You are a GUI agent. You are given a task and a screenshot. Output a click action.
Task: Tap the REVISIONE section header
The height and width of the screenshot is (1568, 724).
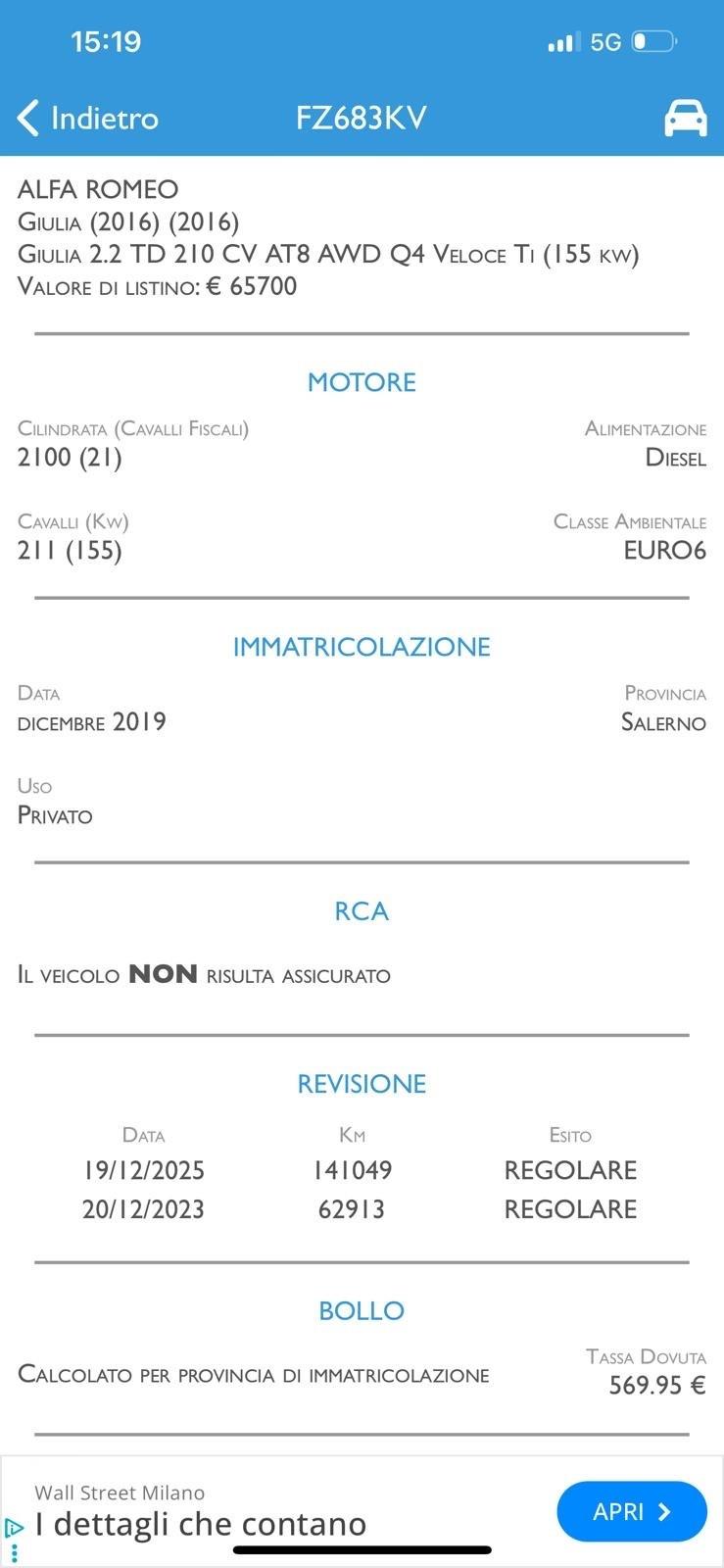(362, 1083)
